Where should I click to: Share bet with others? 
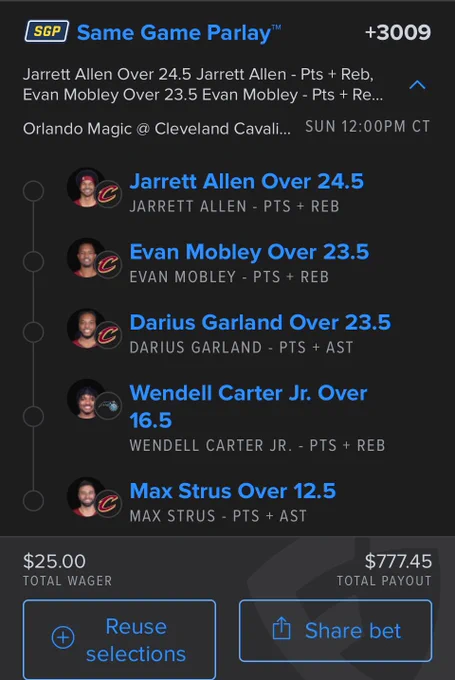pyautogui.click(x=335, y=631)
